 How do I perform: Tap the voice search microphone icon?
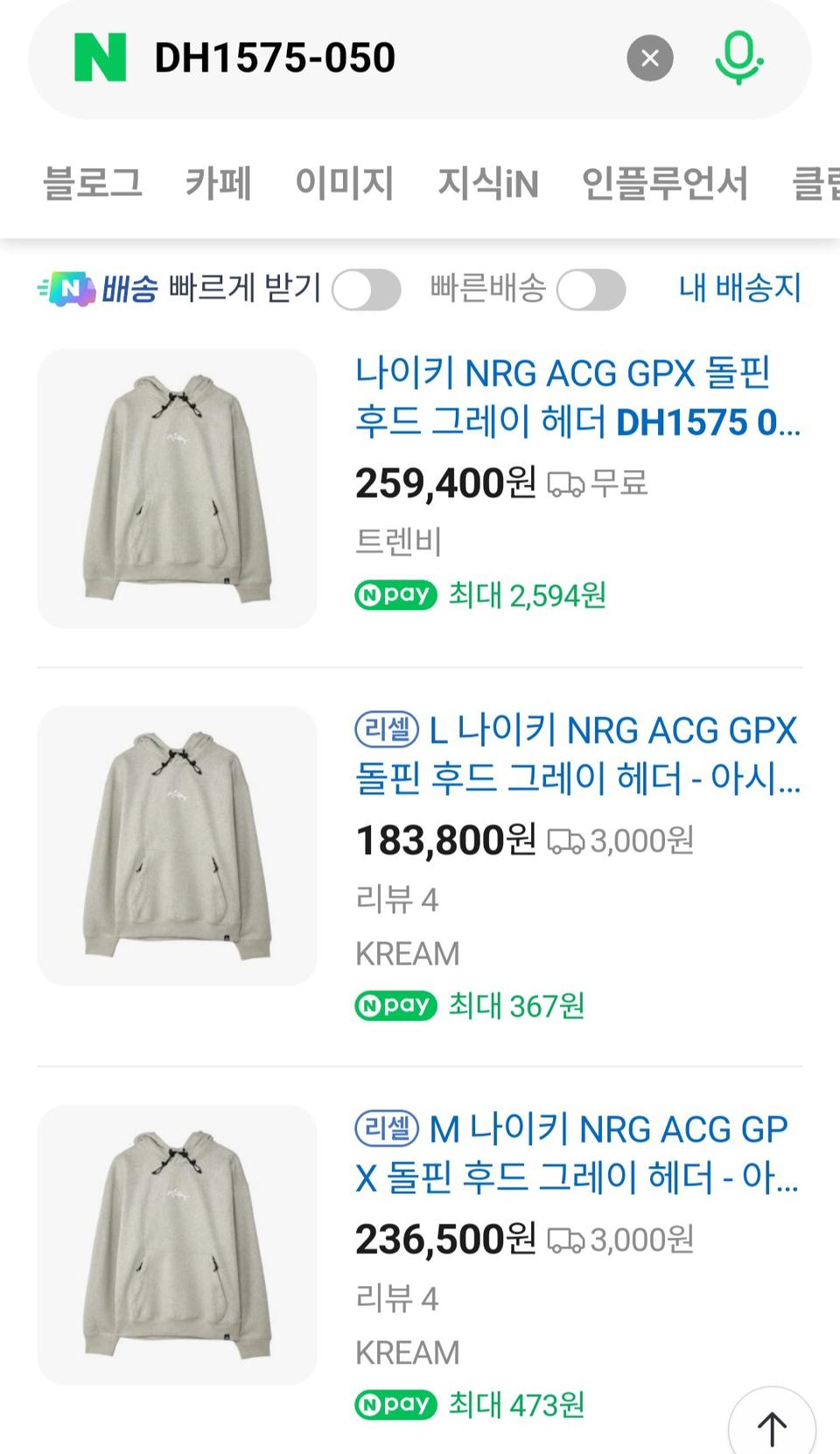coord(738,58)
